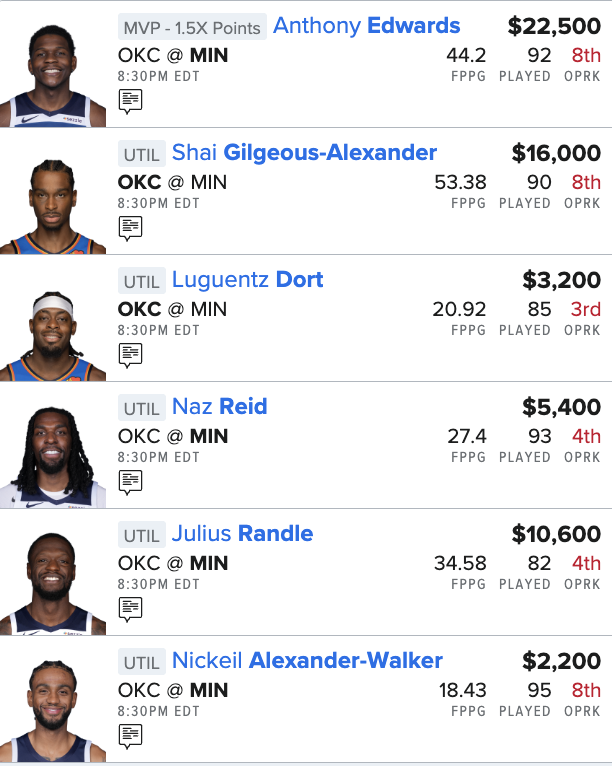The height and width of the screenshot is (766, 612).
Task: Read player news for Nickeil Alexander-Walker
Action: [130, 736]
